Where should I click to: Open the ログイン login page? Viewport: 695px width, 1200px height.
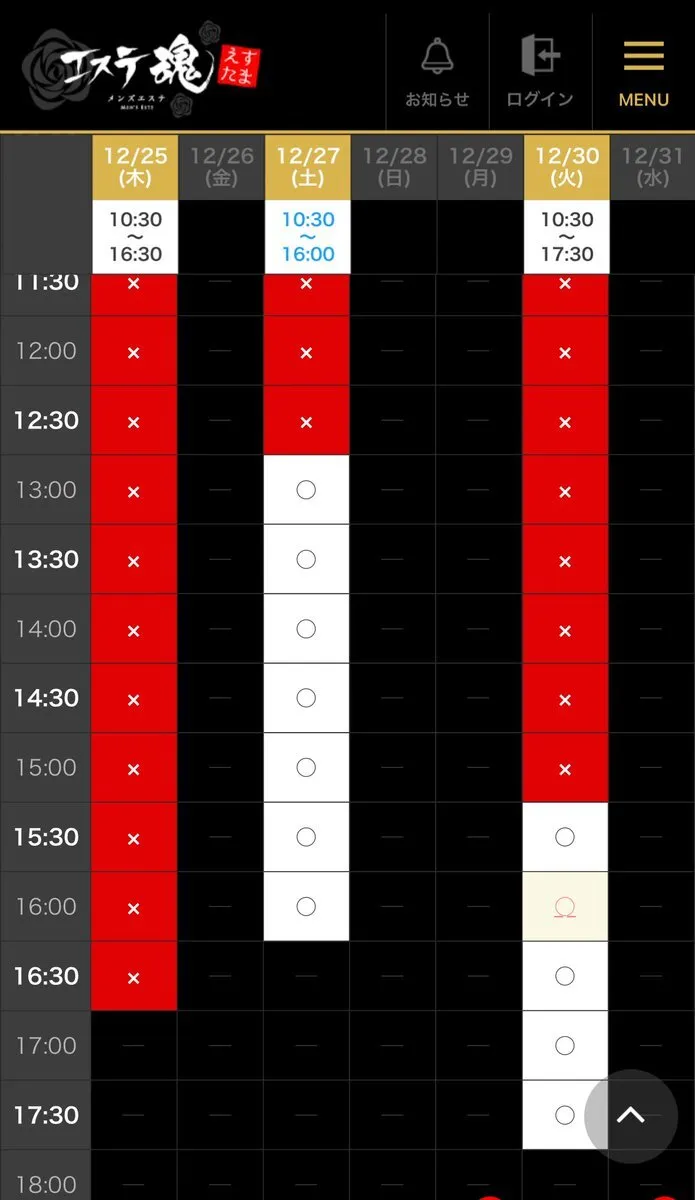540,70
